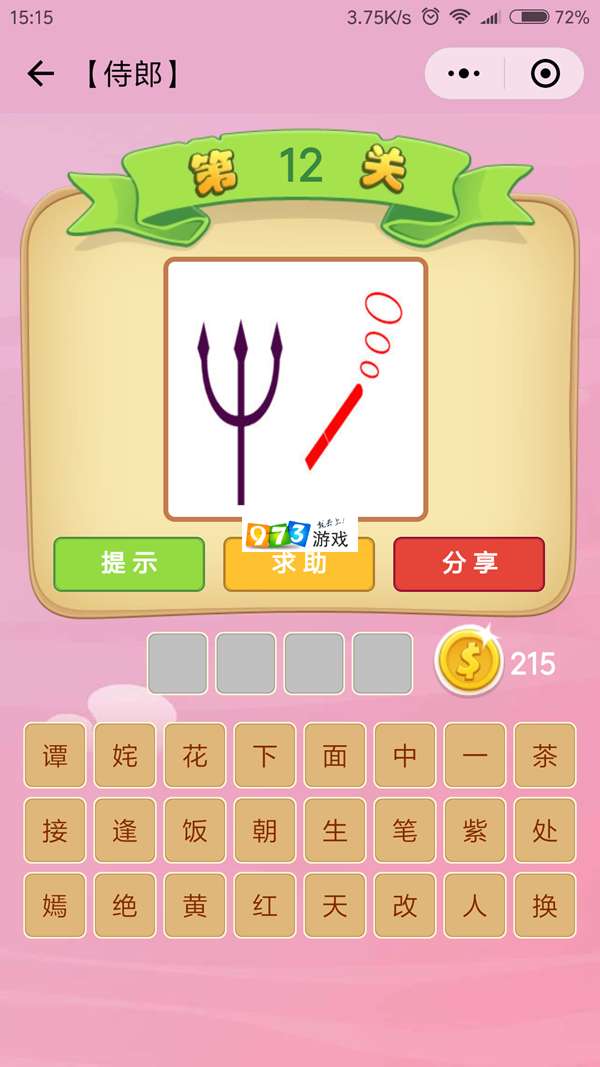The image size is (600, 1067).
Task: Tap the character 天
Action: (x=335, y=905)
